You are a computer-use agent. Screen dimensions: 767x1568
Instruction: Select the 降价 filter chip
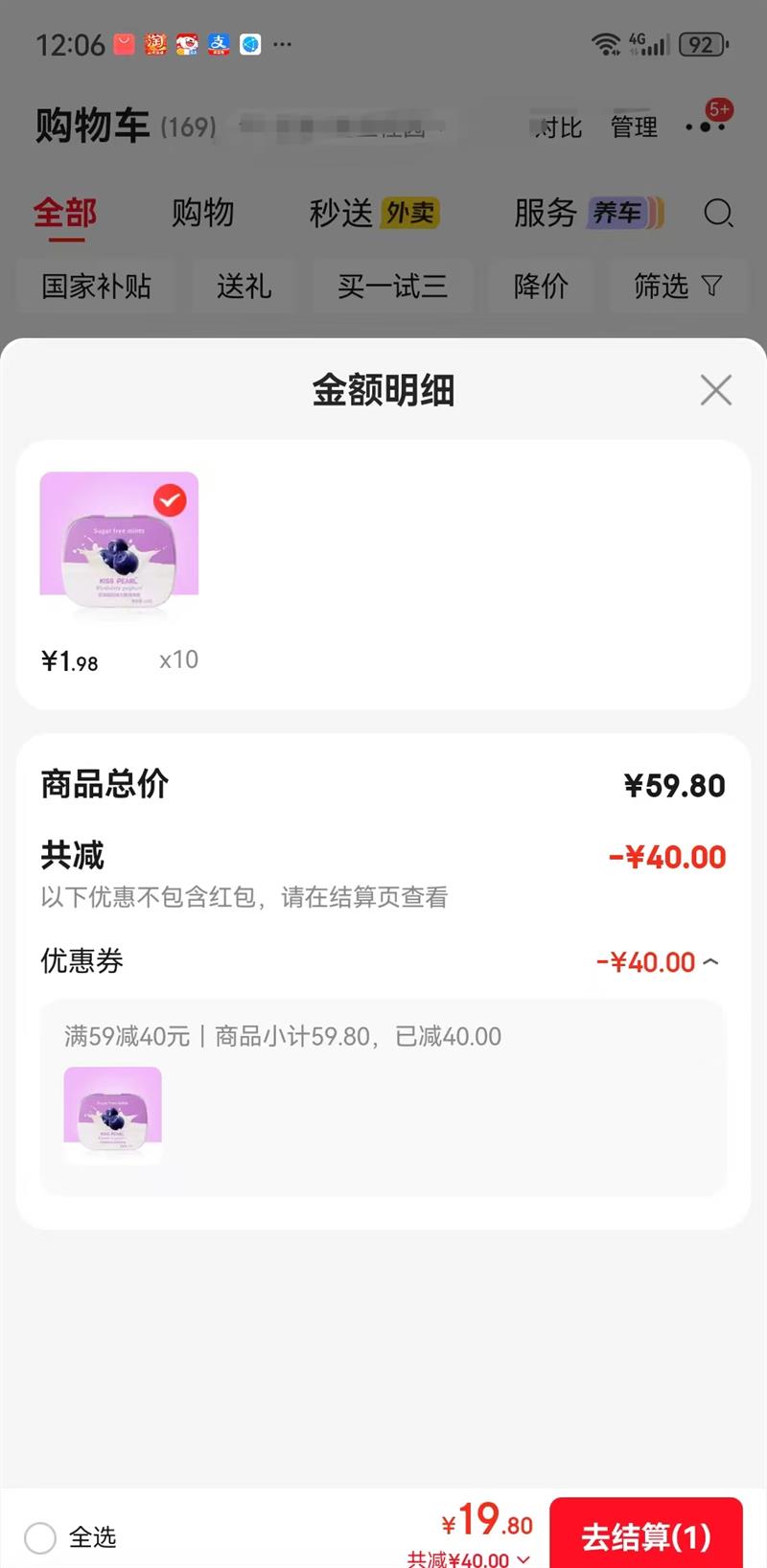pos(541,286)
